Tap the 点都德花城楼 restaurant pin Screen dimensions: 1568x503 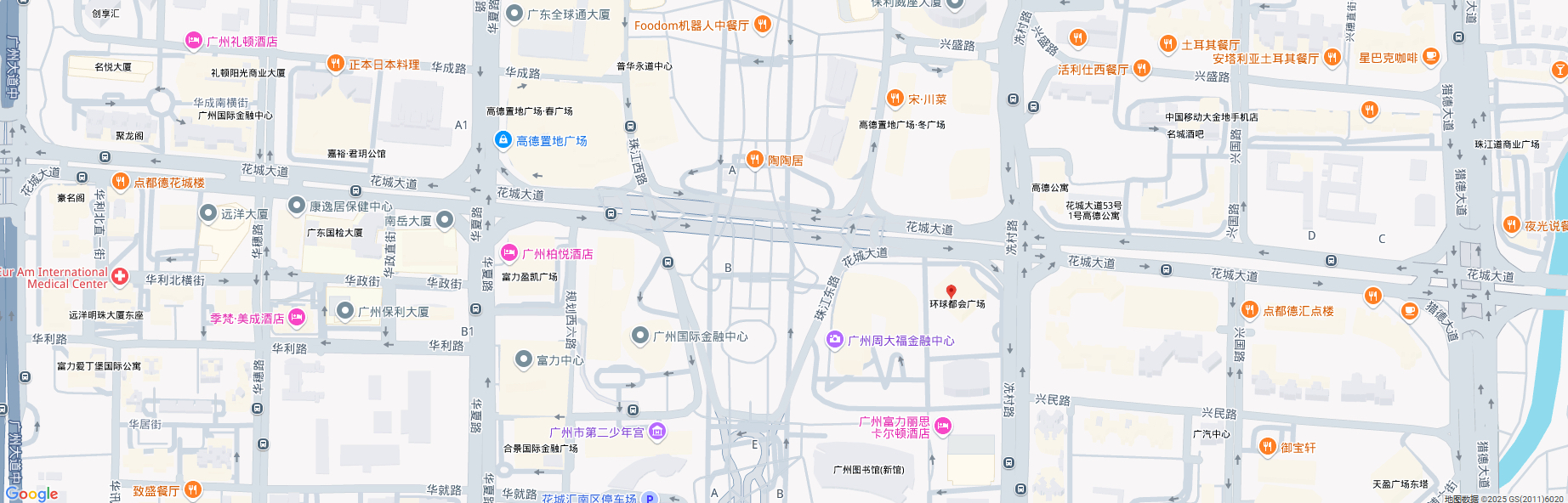(x=121, y=182)
